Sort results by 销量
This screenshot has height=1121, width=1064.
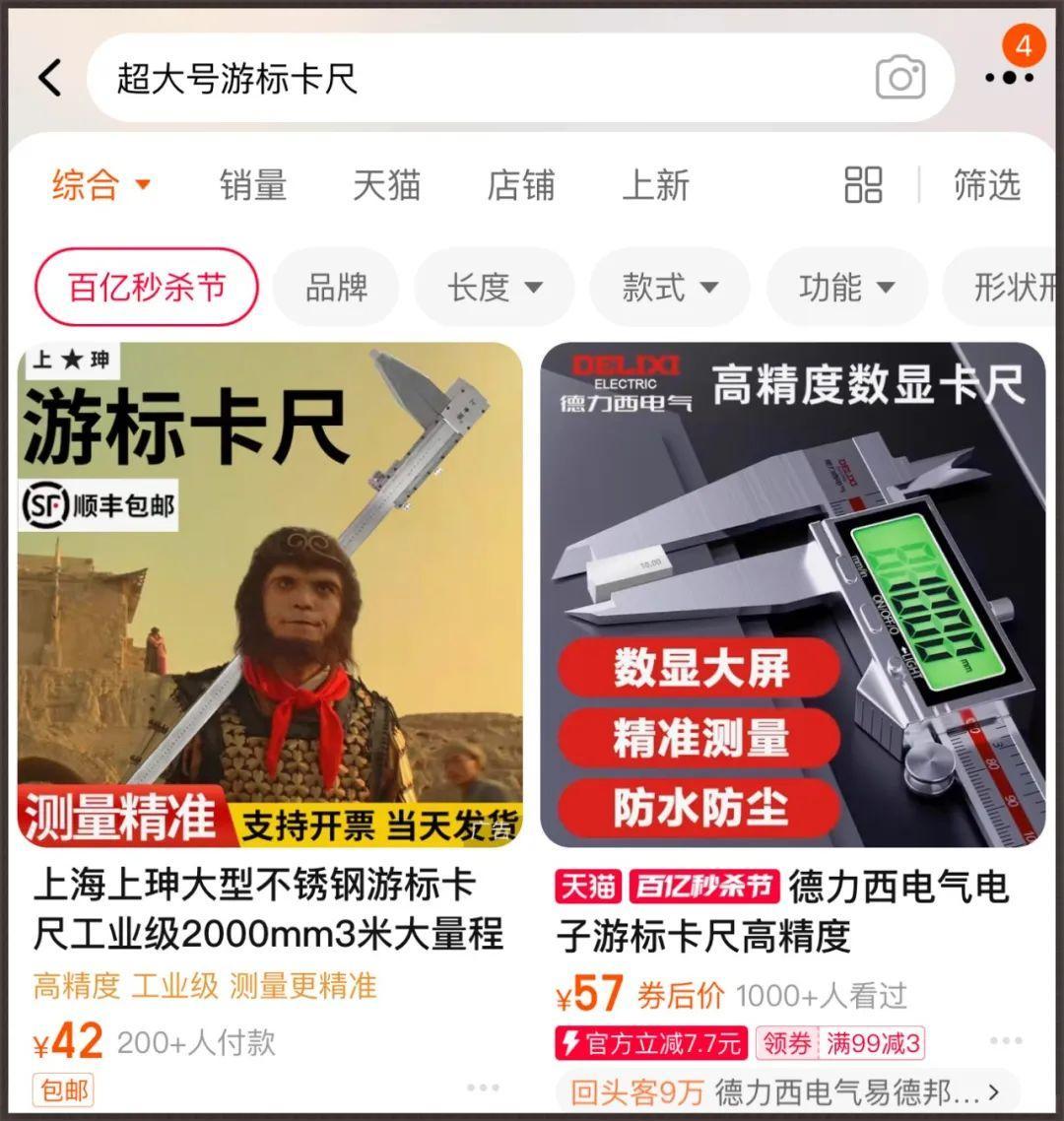tap(253, 185)
